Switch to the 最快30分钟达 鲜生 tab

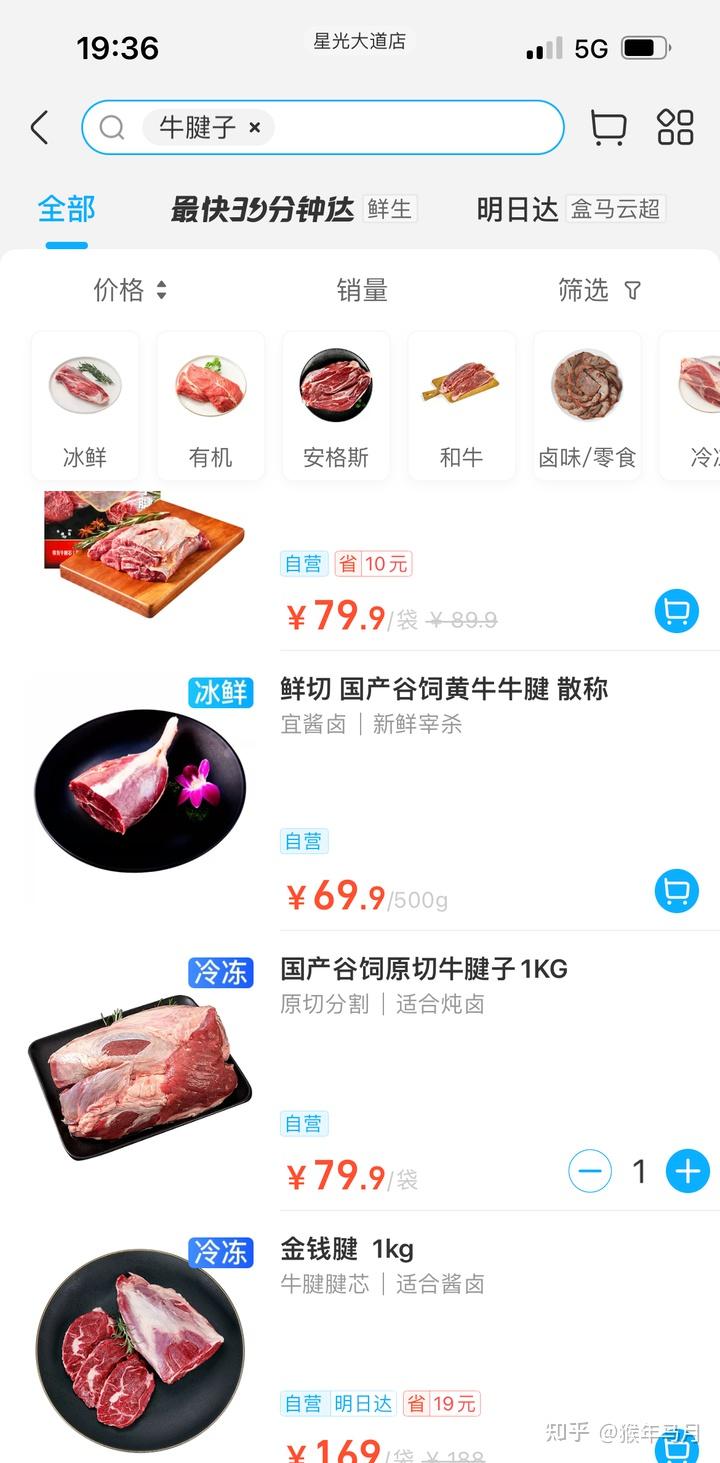click(x=292, y=210)
